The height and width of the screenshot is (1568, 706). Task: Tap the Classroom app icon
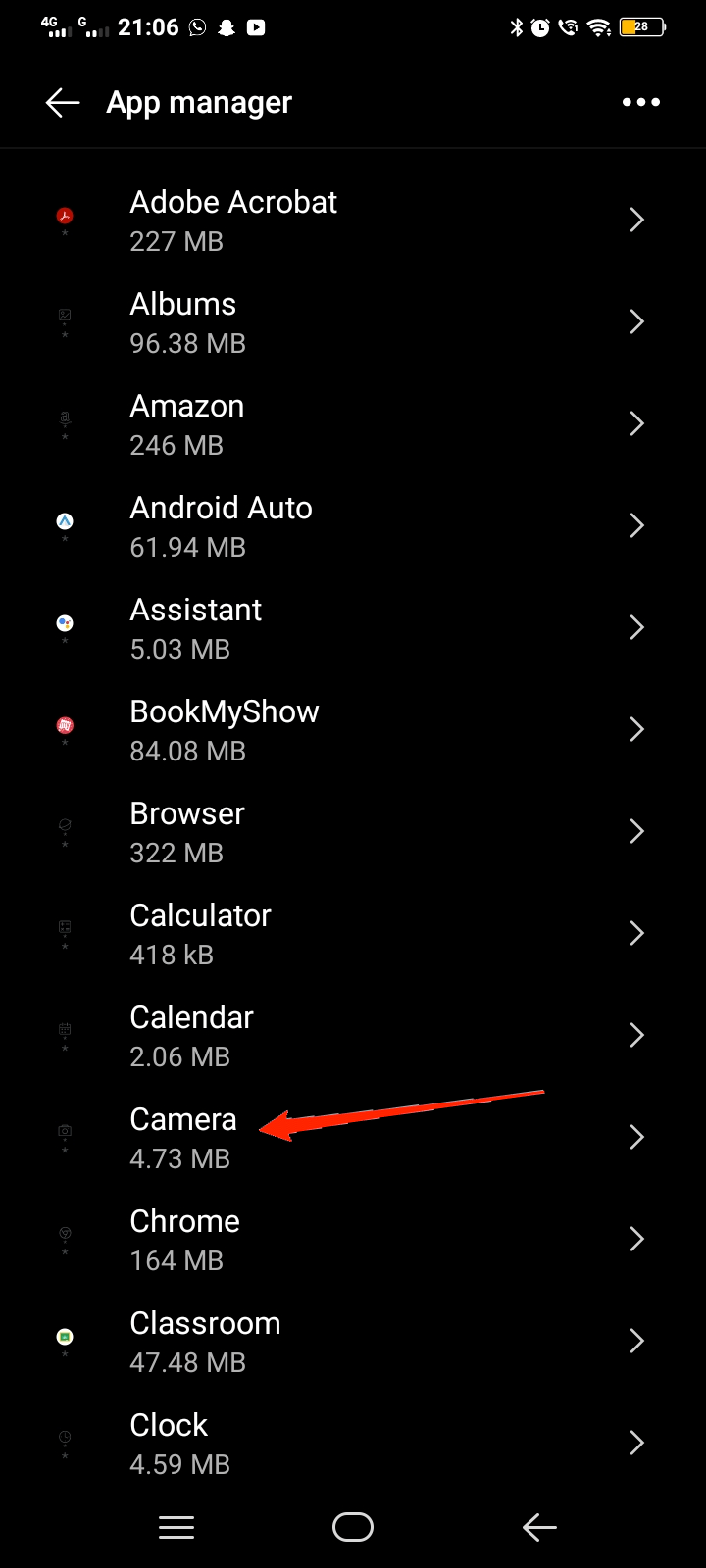pyautogui.click(x=65, y=1337)
